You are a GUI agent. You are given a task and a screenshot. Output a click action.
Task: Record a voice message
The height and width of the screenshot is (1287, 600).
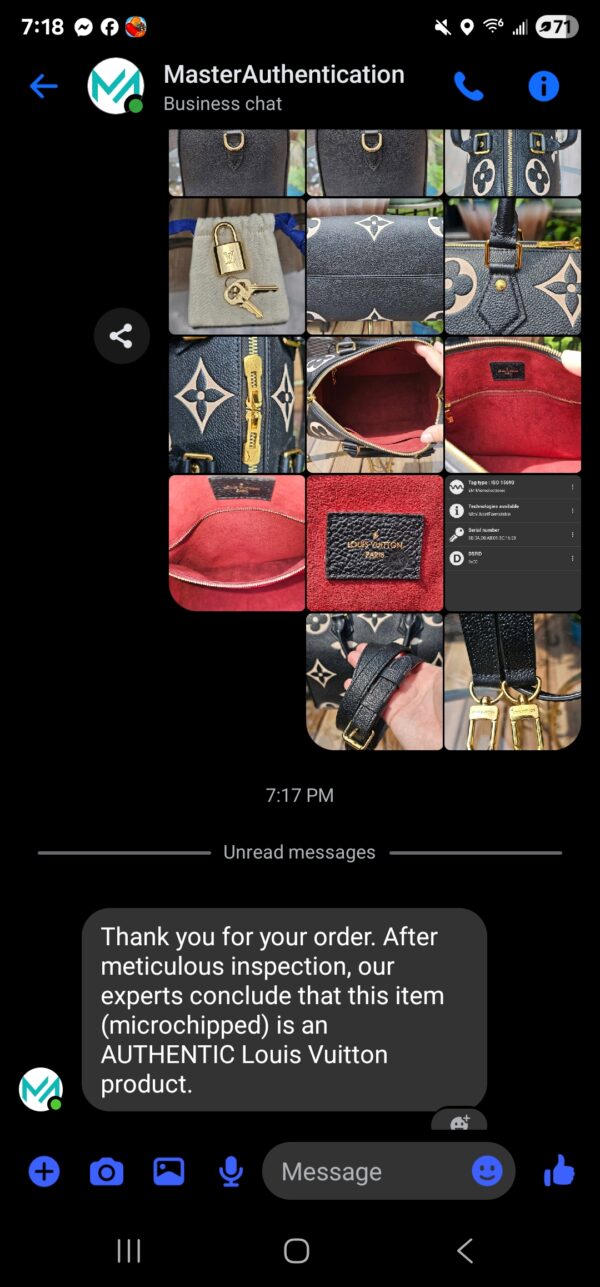[x=230, y=1171]
